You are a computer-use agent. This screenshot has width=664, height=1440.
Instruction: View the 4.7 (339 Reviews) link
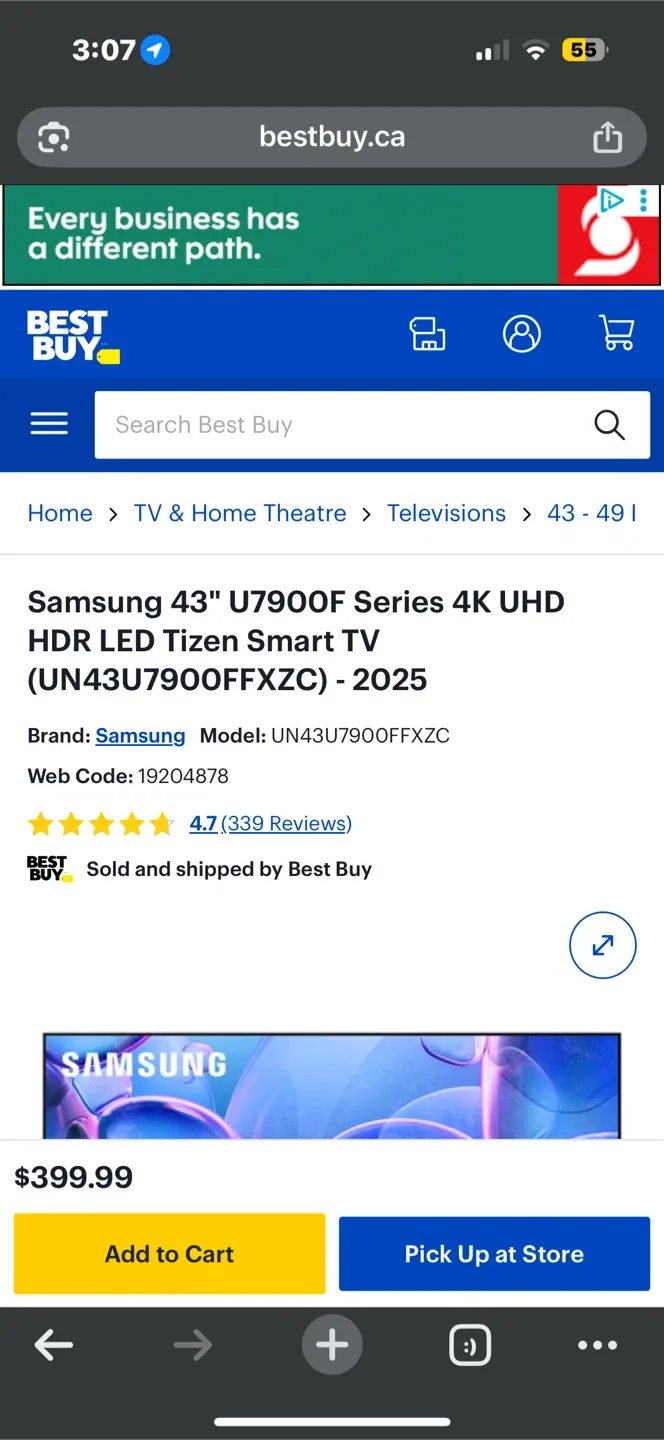point(270,823)
